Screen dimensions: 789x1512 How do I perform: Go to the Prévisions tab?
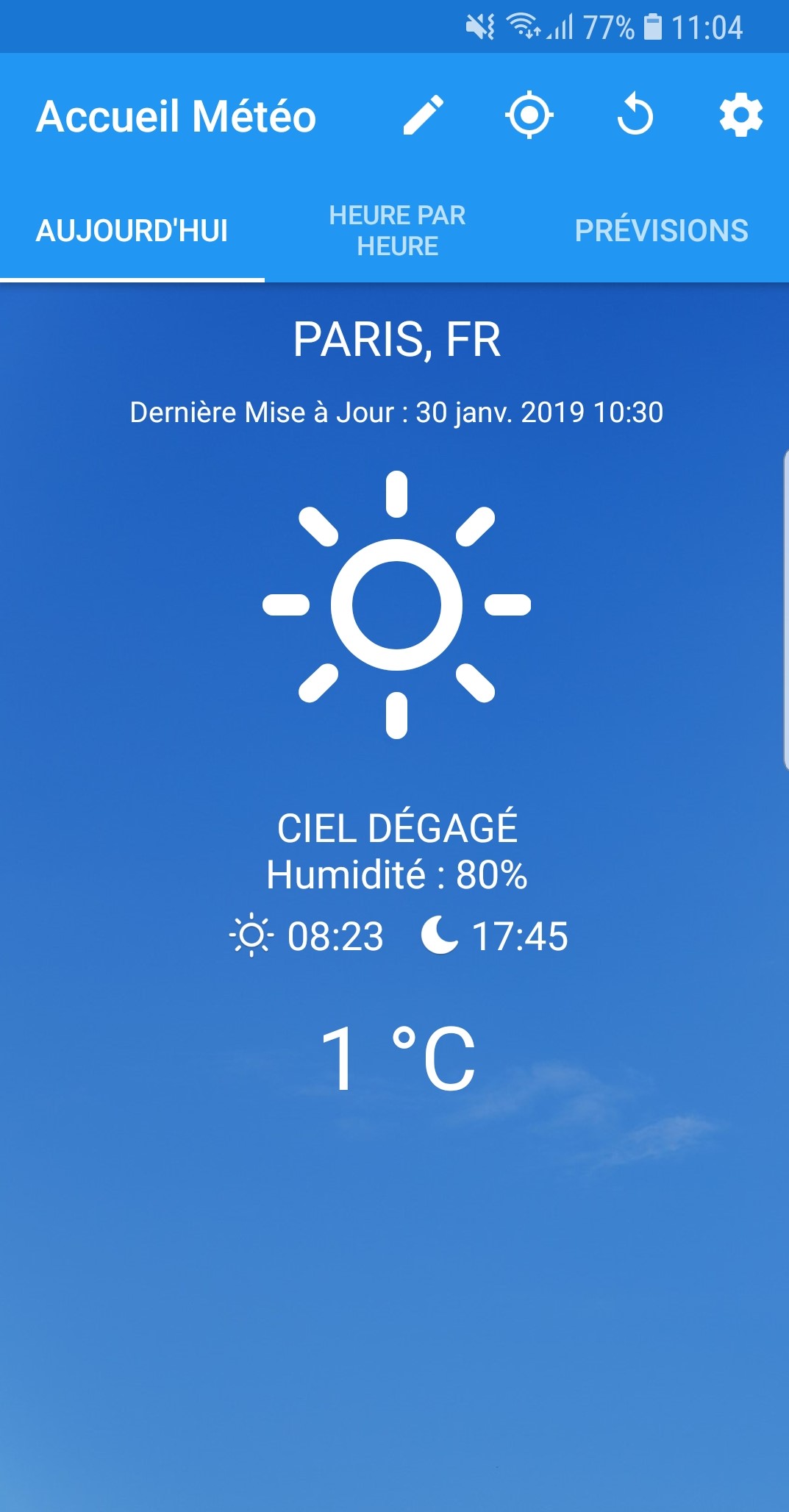(661, 231)
